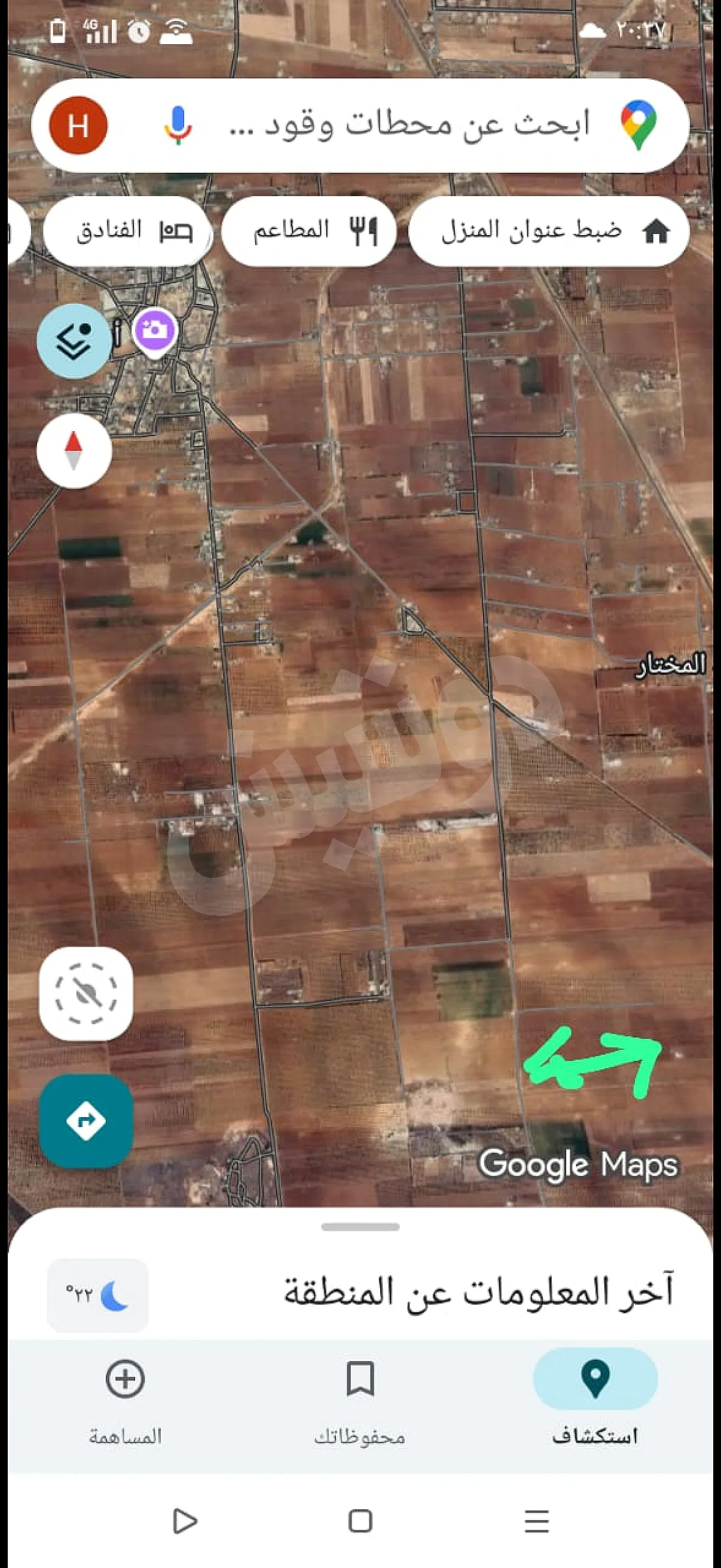Open the purple photo marker on the map
Viewport: 721px width, 1568px height.
pos(155,332)
